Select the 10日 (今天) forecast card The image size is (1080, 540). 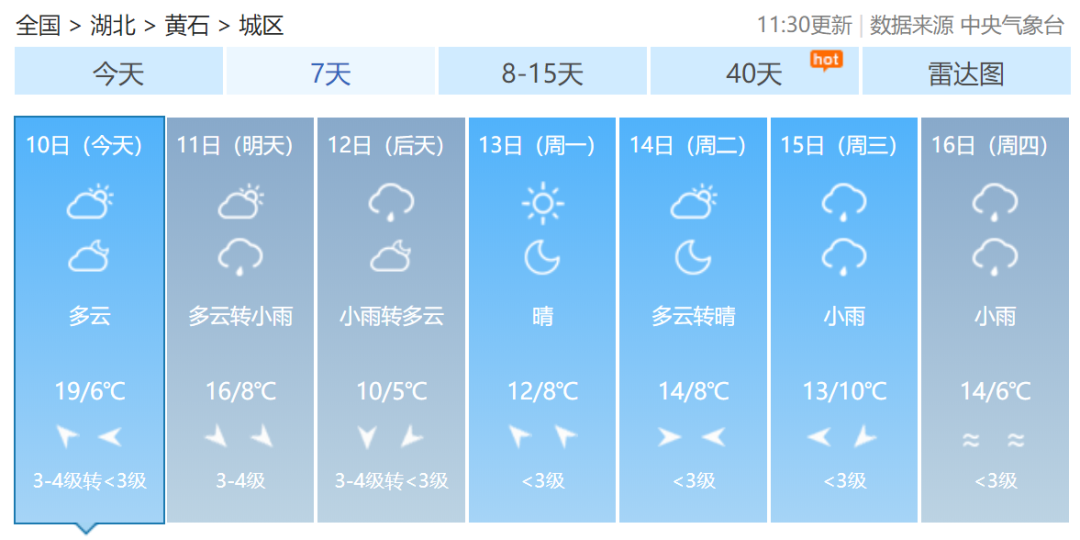89,320
